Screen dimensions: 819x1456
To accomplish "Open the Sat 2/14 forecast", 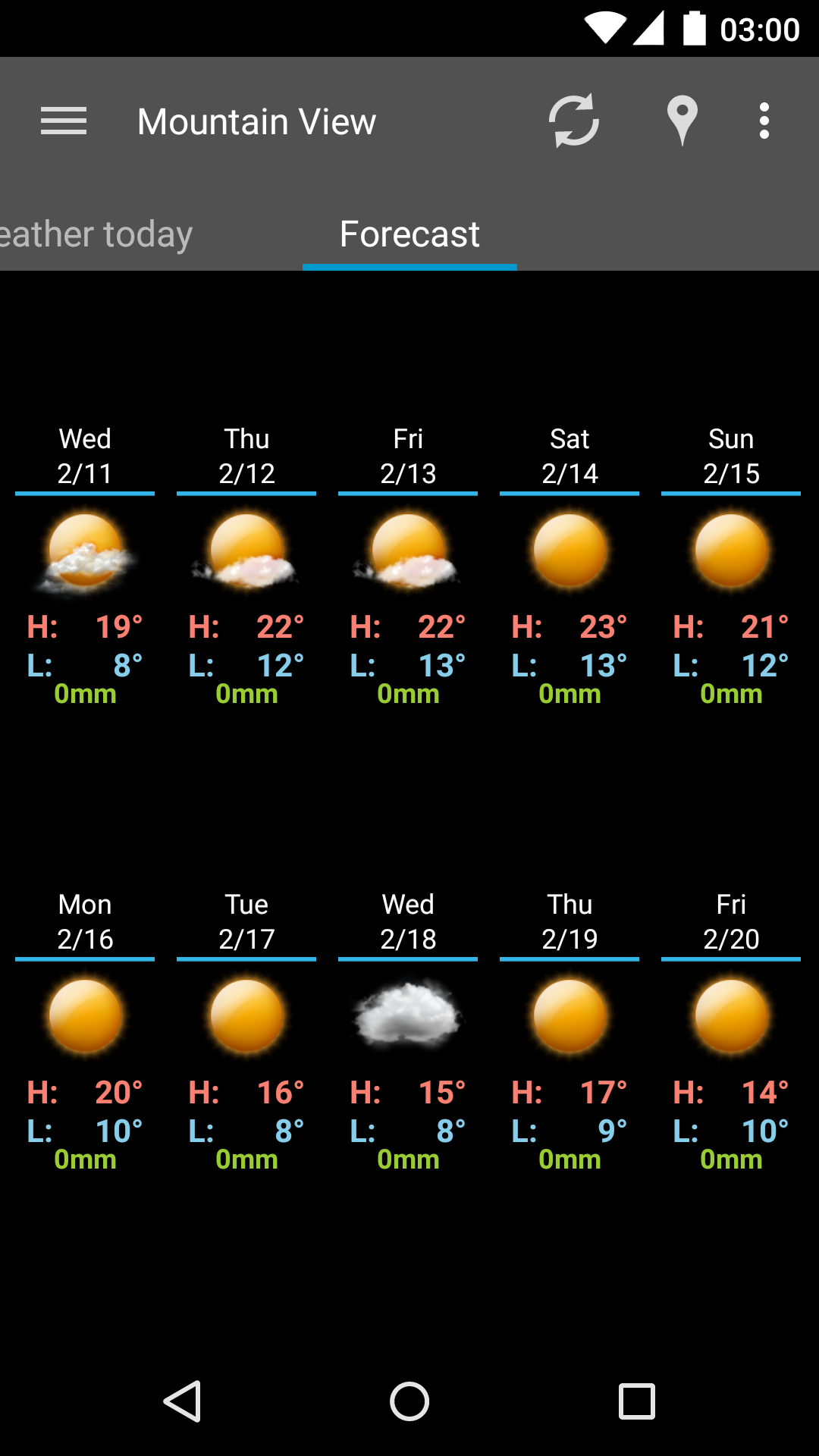I will (x=570, y=565).
